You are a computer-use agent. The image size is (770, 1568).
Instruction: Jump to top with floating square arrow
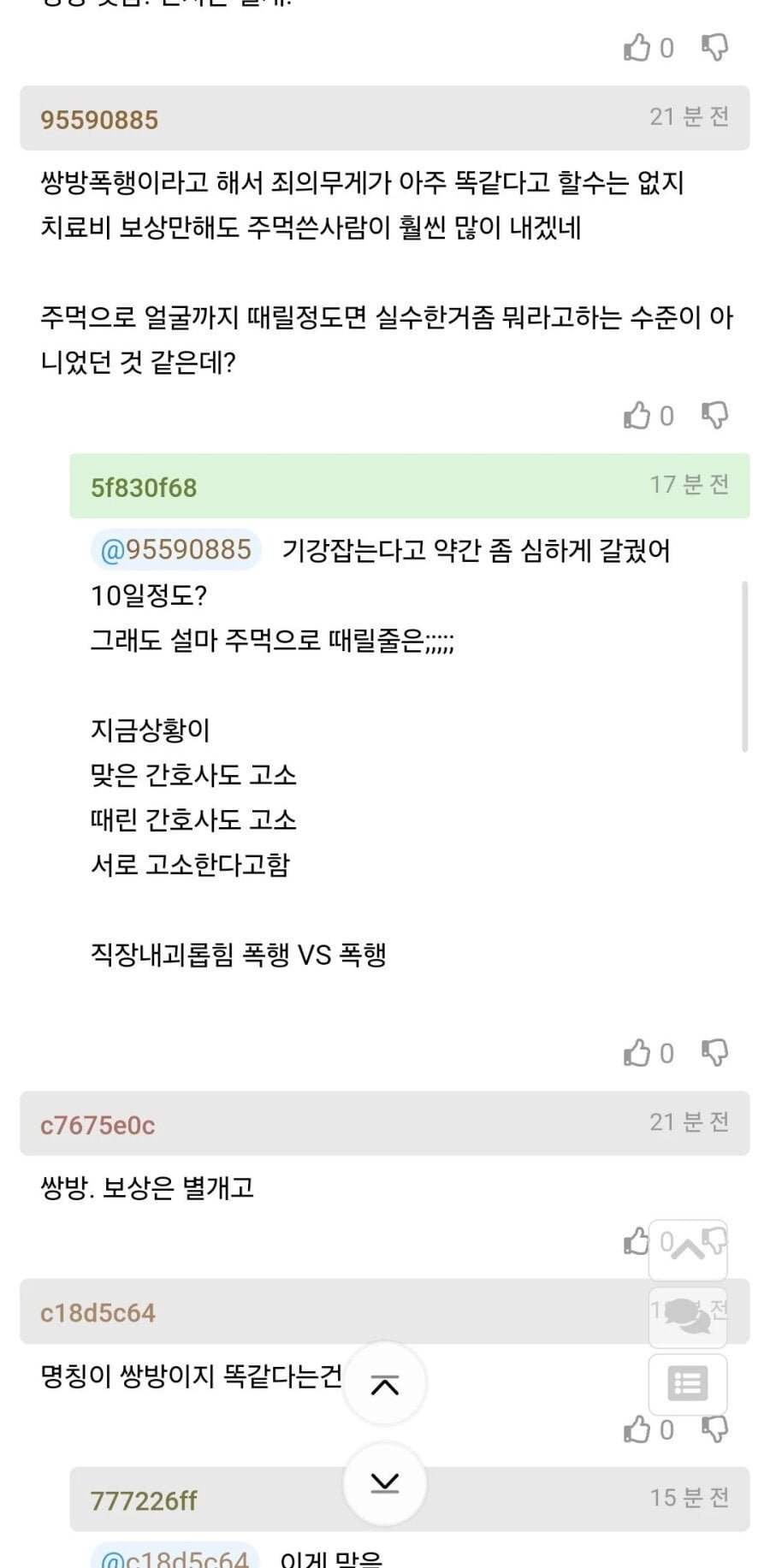[x=688, y=1251]
